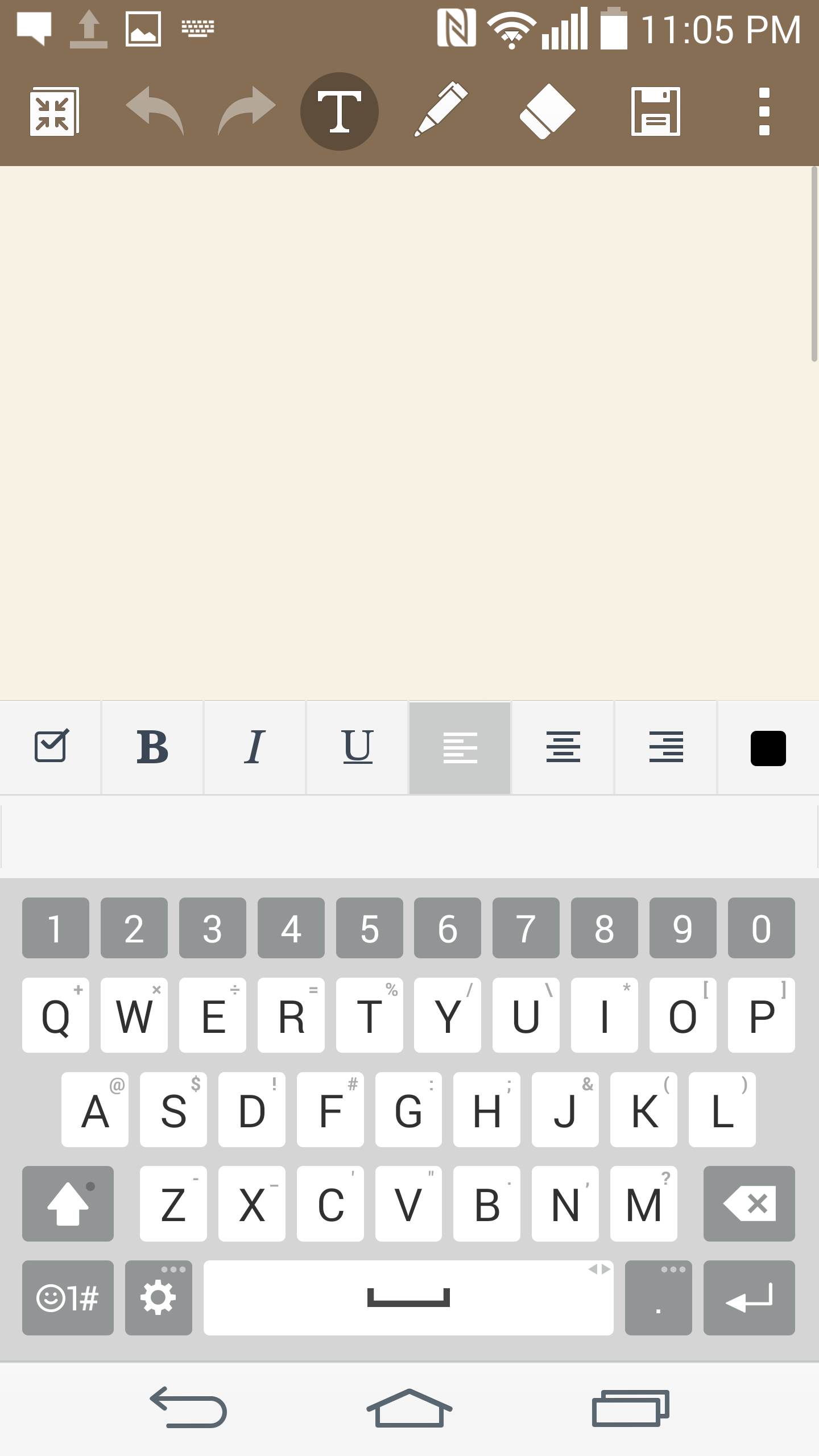Tap the note canvas to place cursor
The height and width of the screenshot is (1456, 819).
pyautogui.click(x=405, y=432)
